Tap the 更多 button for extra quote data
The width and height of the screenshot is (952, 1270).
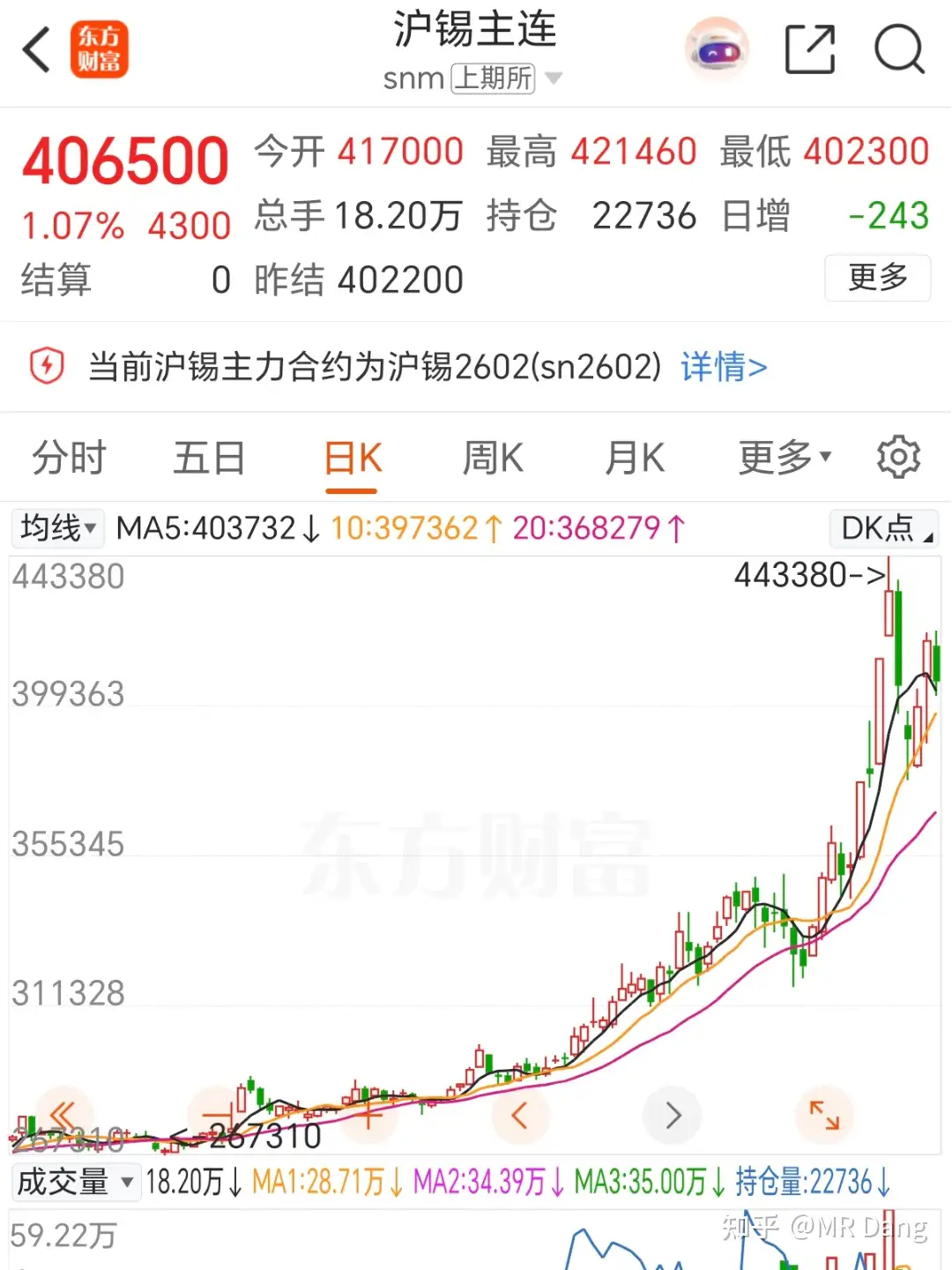[878, 278]
